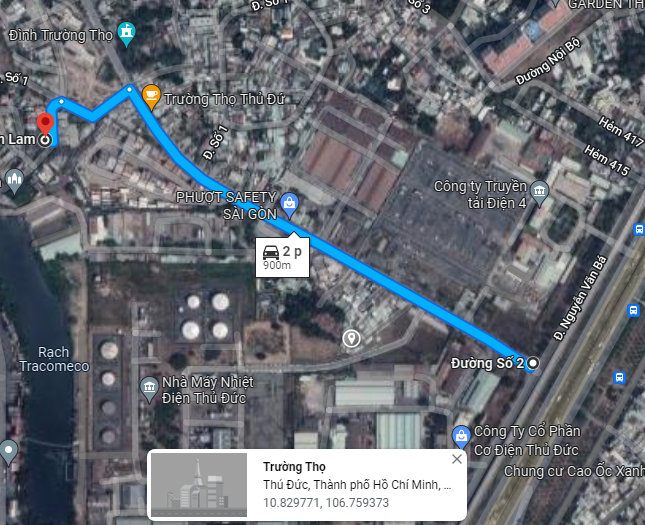This screenshot has height=525, width=645.
Task: Open Công Ty Cổ Phần Cơ Điện Thủ Đức pin
Action: (461, 435)
